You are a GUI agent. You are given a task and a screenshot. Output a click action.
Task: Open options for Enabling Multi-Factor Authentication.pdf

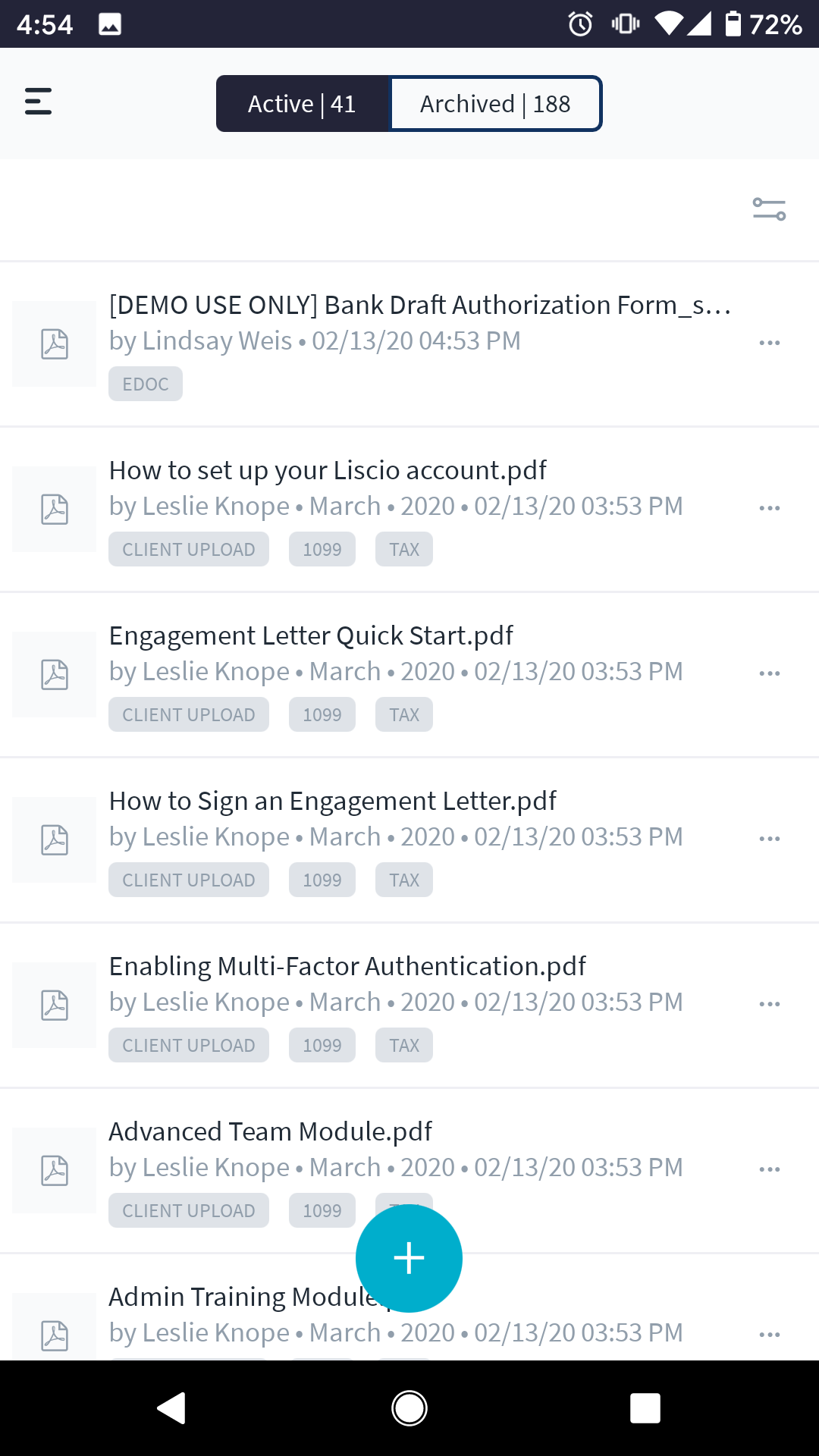[769, 1004]
